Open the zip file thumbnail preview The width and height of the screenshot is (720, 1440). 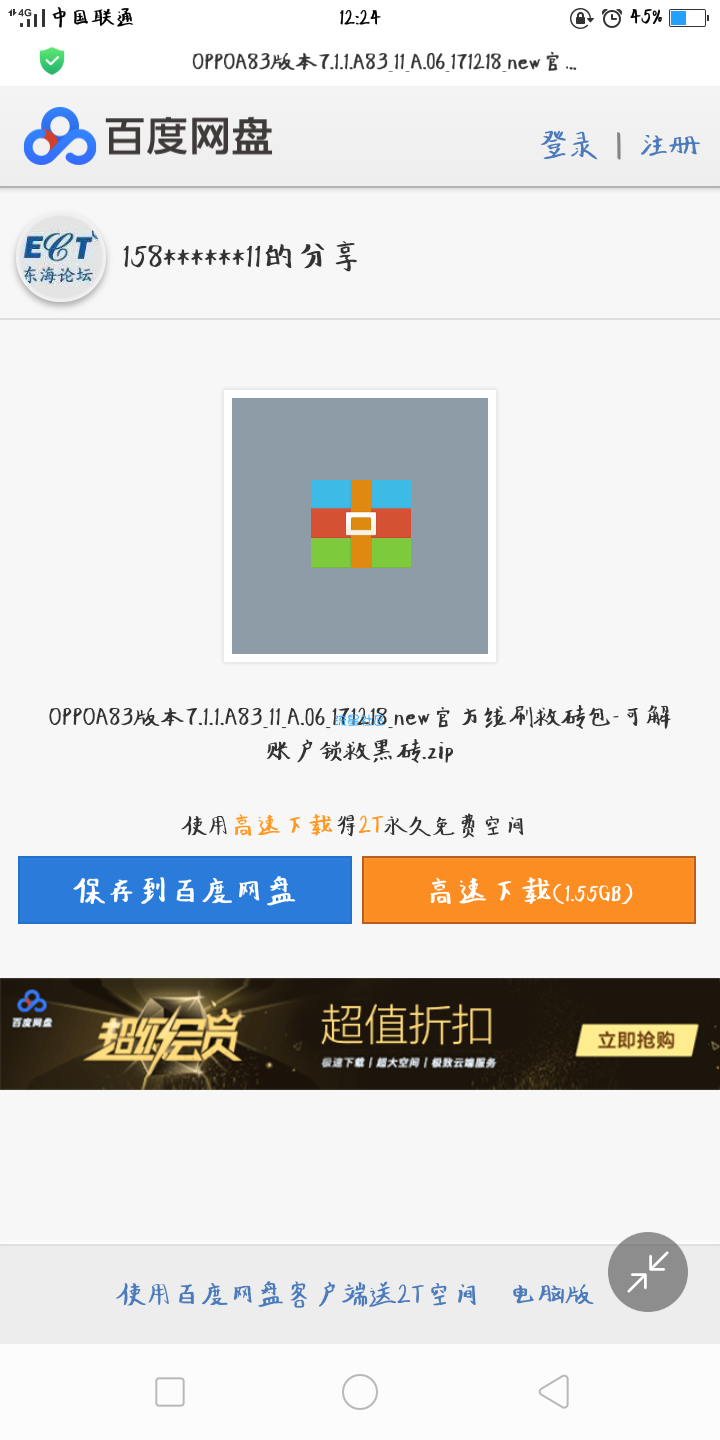(x=360, y=526)
